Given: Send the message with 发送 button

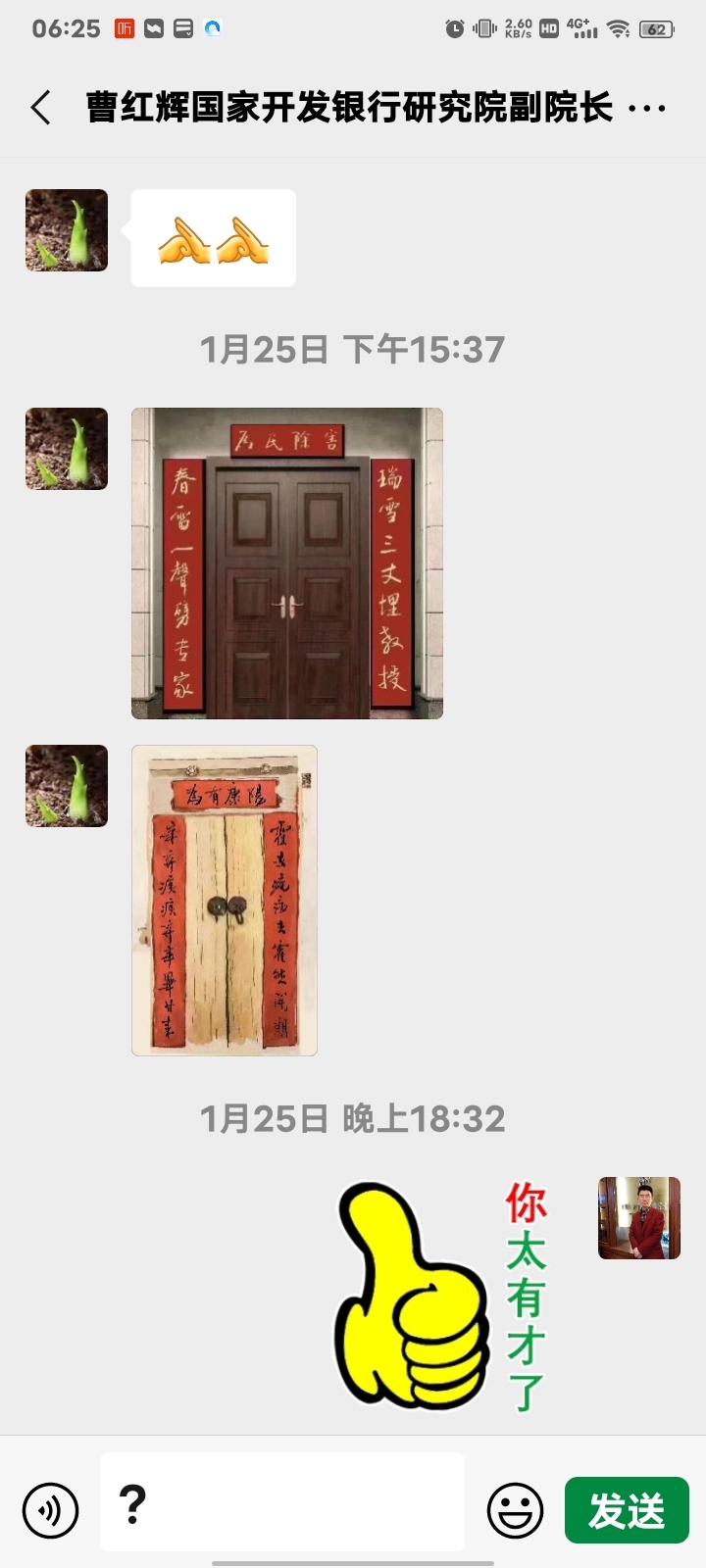Looking at the screenshot, I should [x=627, y=1510].
